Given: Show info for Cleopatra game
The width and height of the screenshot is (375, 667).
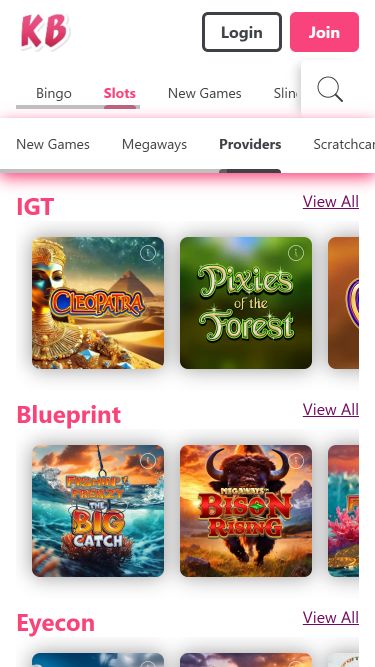Looking at the screenshot, I should coord(148,253).
